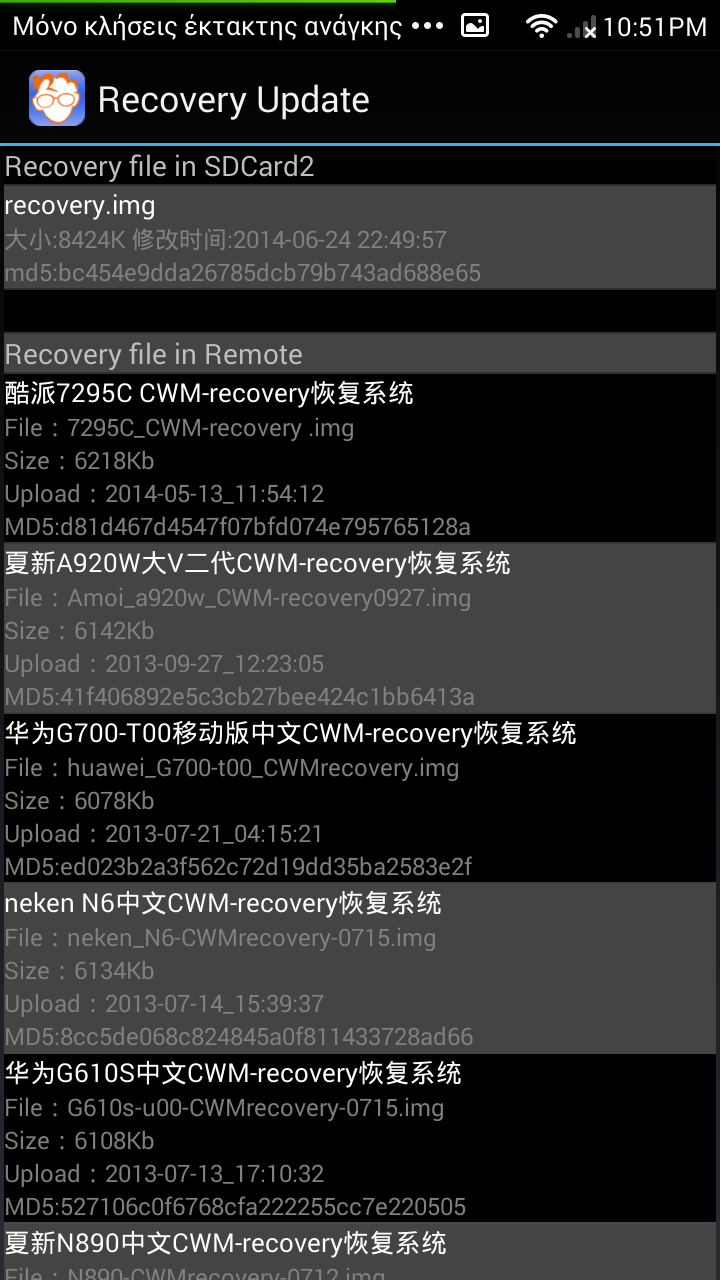
Task: Tap 夏新N890 CWM-recovery entry
Action: click(x=360, y=1252)
